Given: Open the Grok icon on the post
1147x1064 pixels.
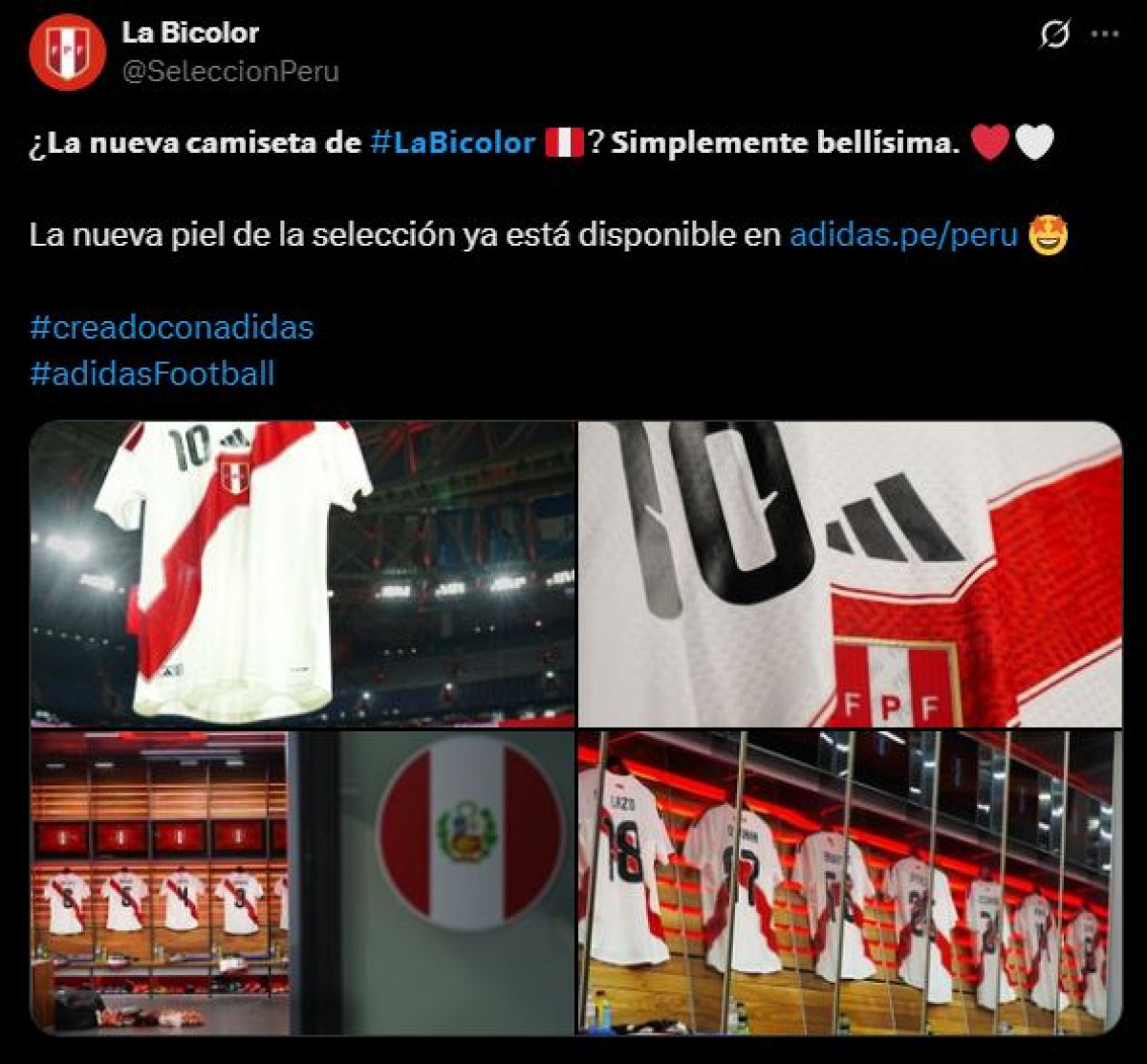Looking at the screenshot, I should (x=1054, y=35).
